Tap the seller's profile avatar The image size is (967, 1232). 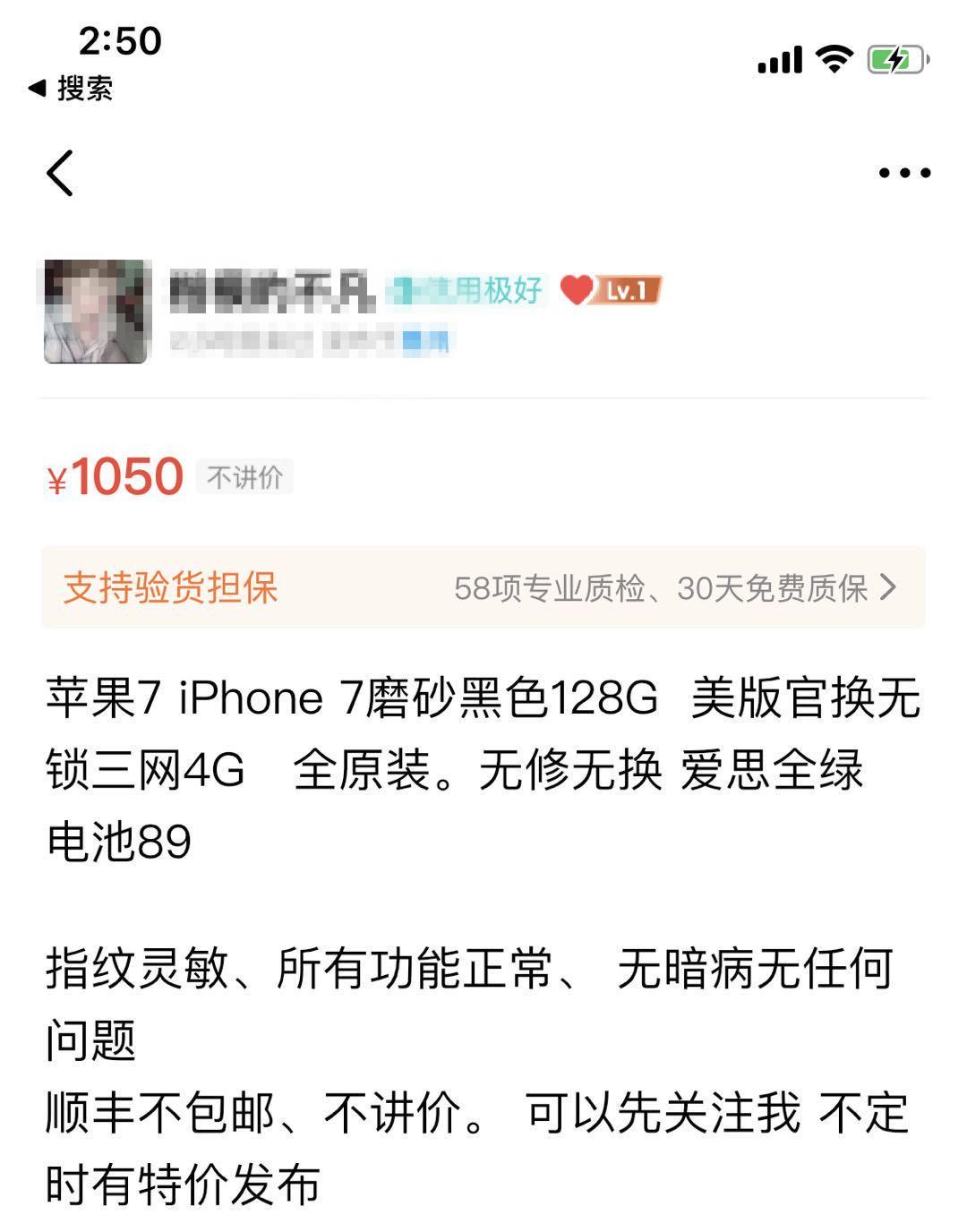(97, 313)
